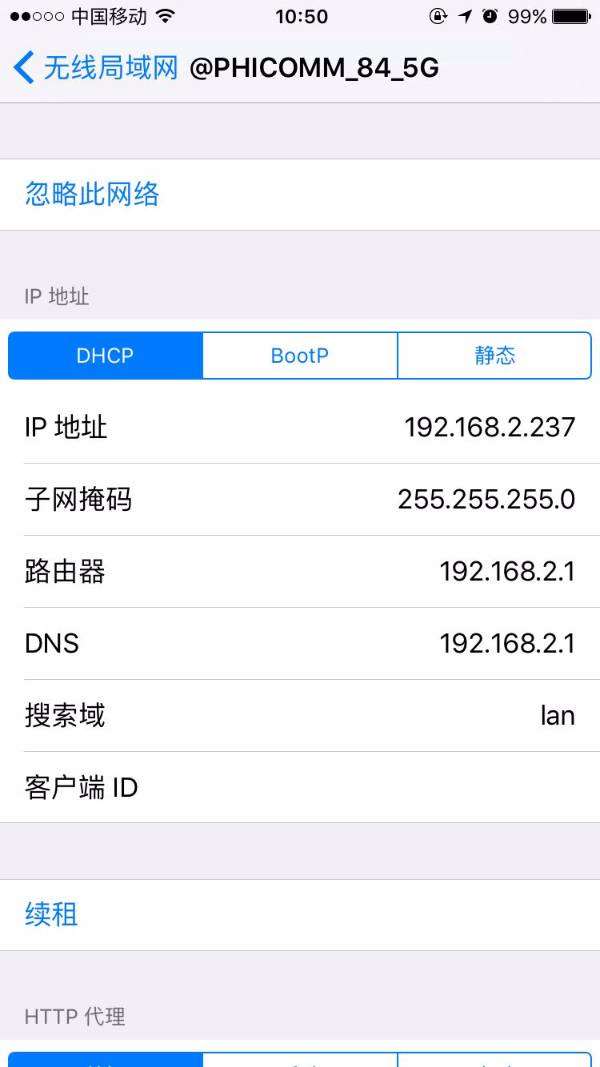Tap 忽略此网络 to forget this network
Screen dimensions: 600x1067
(x=300, y=195)
